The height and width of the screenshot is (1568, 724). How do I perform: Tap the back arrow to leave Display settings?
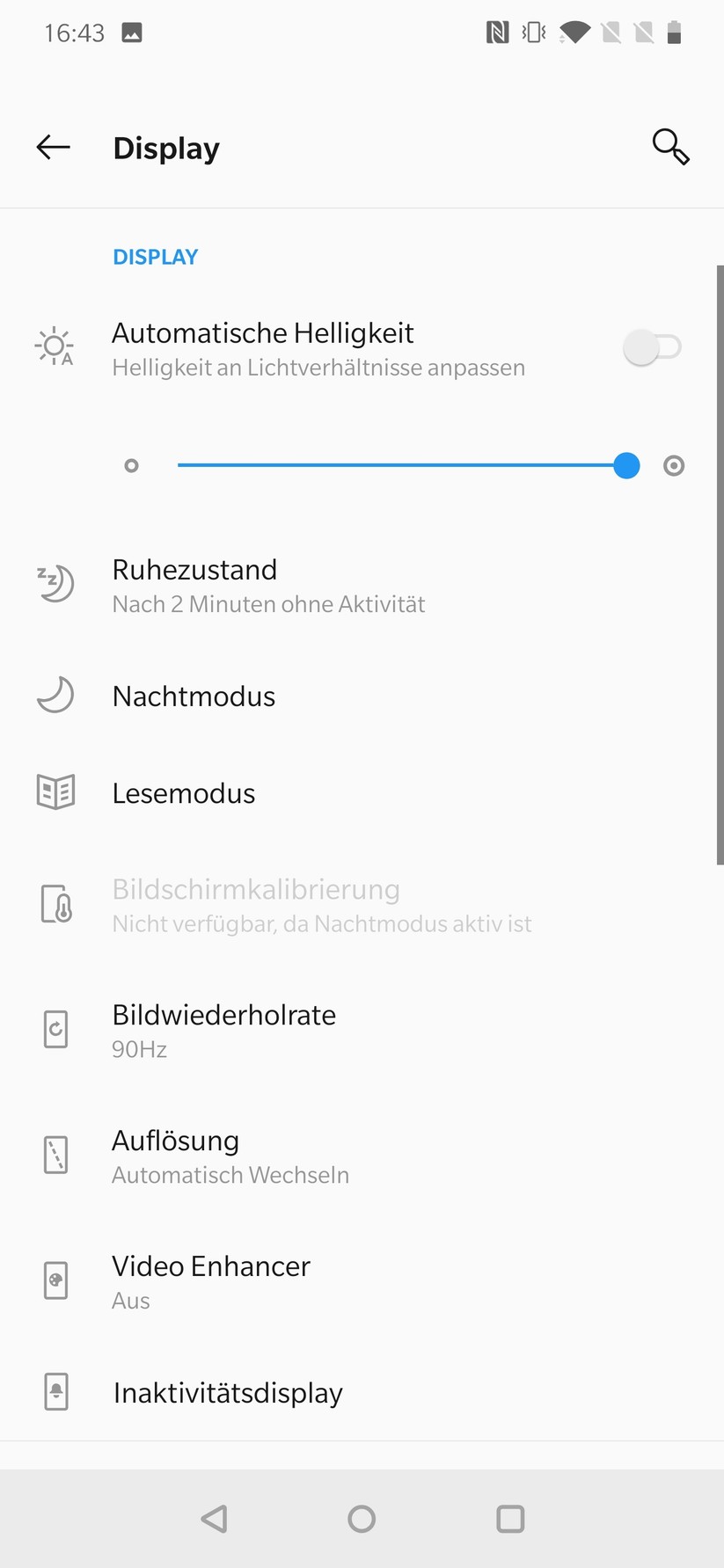pyautogui.click(x=52, y=147)
